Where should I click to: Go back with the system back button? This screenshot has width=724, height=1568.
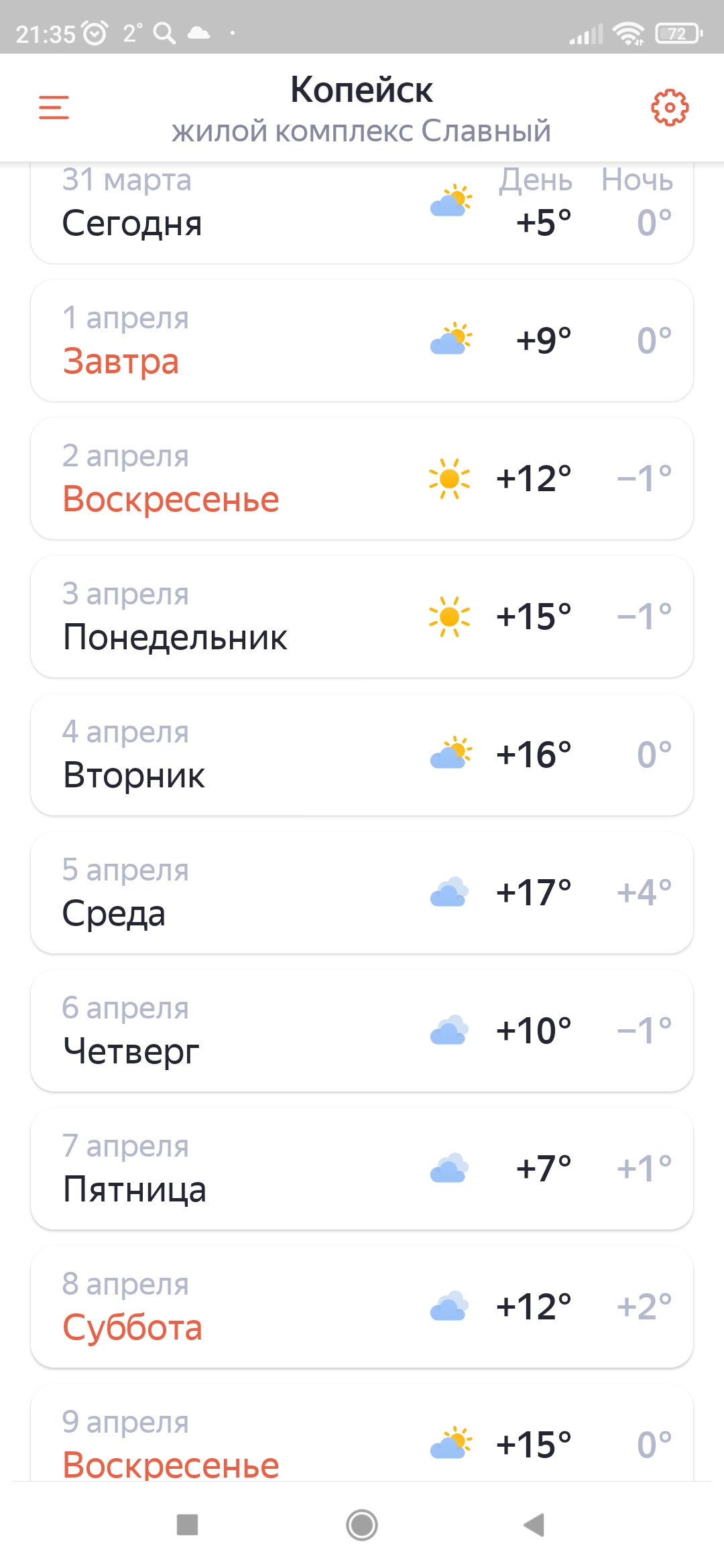click(x=534, y=1525)
